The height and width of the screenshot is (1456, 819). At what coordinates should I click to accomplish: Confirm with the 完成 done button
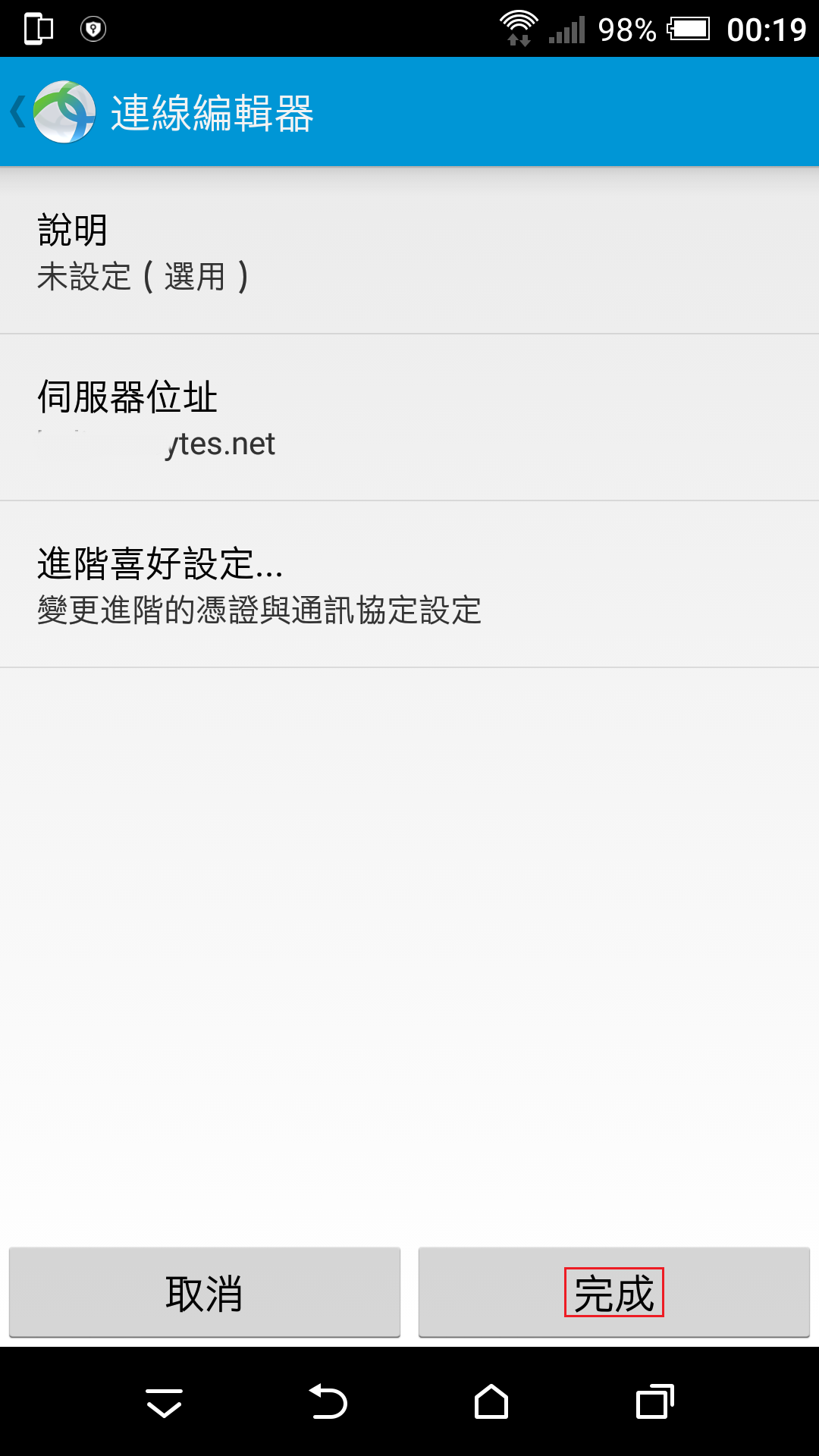pos(613,1292)
